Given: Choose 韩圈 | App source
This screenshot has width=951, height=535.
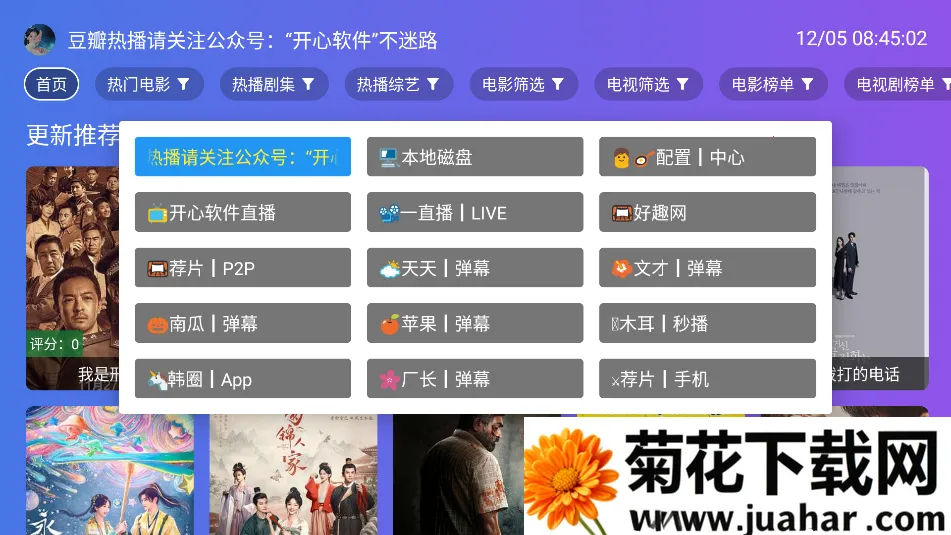Looking at the screenshot, I should [242, 379].
